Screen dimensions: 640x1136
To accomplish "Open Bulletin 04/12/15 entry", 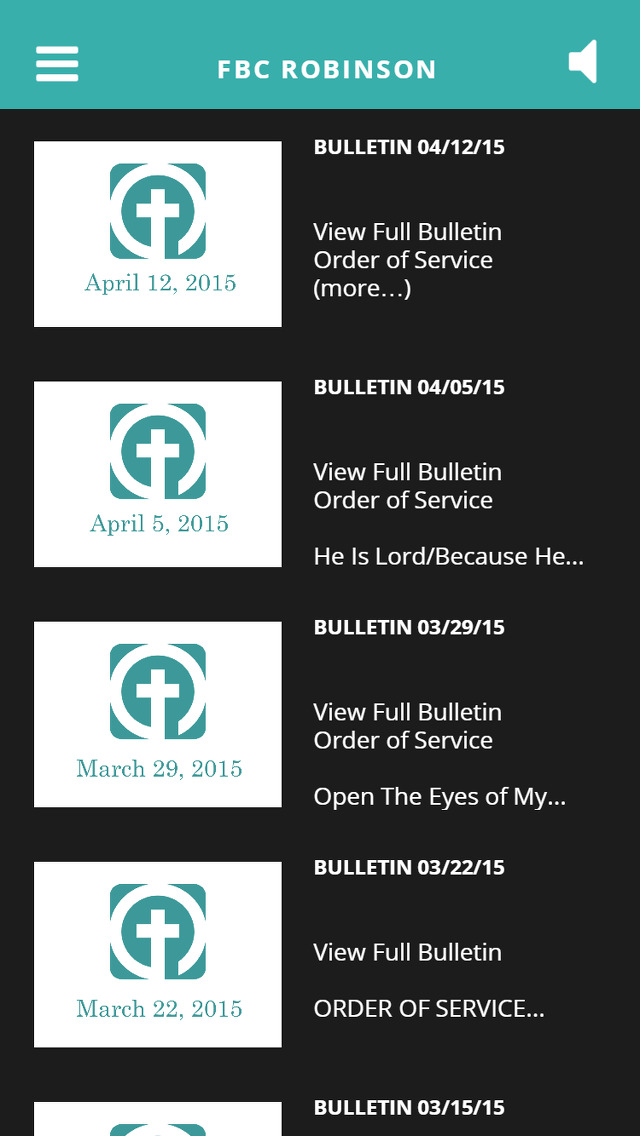I will tap(409, 147).
